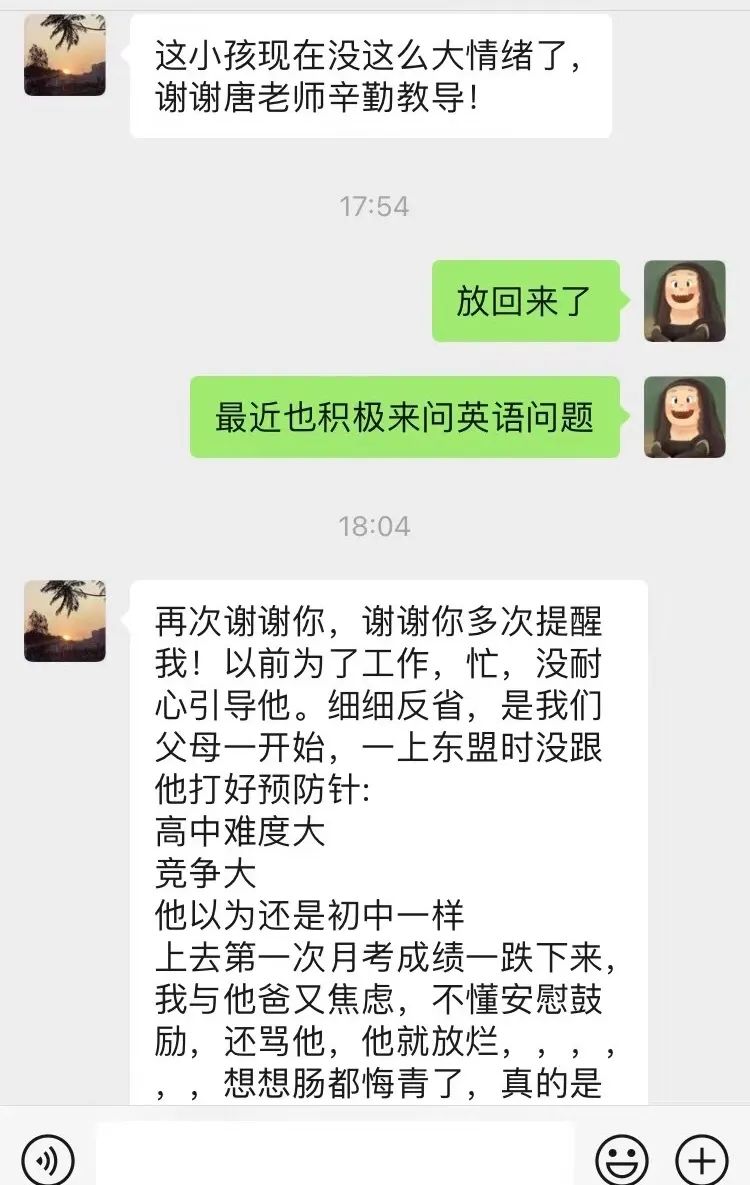Image resolution: width=750 pixels, height=1185 pixels.
Task: Open my avatar beside 放回来了
Action: pyautogui.click(x=684, y=301)
